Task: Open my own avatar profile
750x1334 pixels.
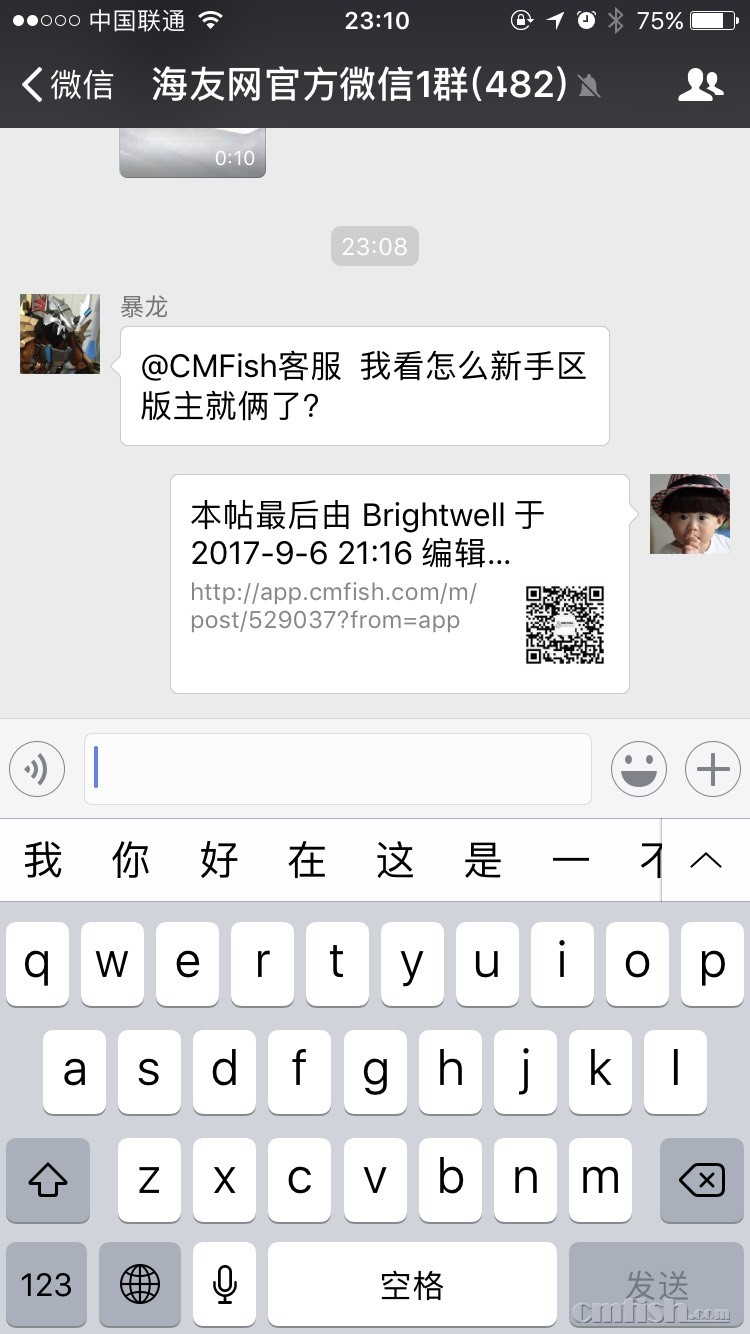Action: pos(690,514)
